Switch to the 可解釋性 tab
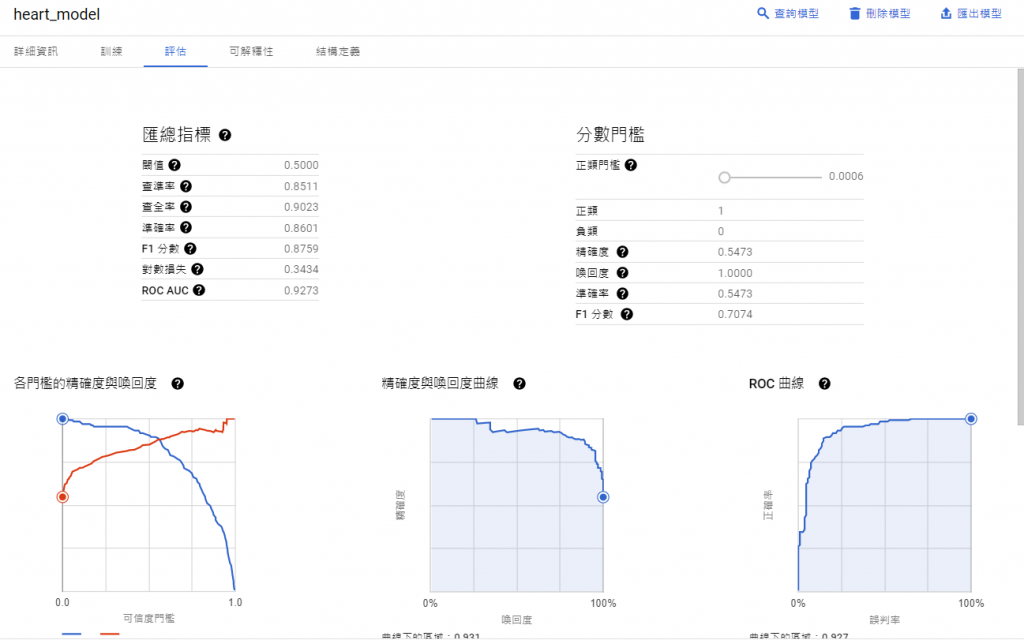1024x640 pixels. (x=251, y=51)
